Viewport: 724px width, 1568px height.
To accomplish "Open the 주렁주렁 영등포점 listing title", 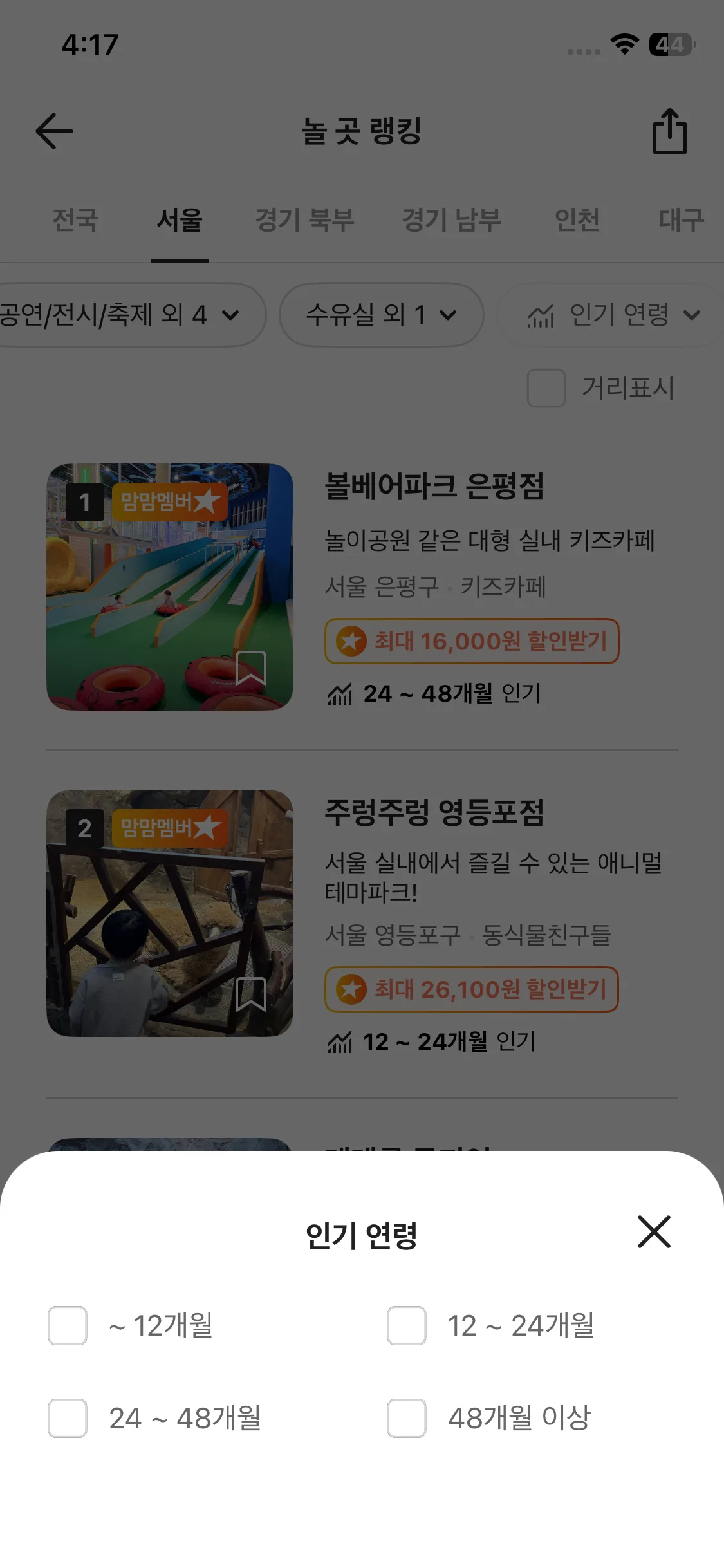I will point(435,815).
